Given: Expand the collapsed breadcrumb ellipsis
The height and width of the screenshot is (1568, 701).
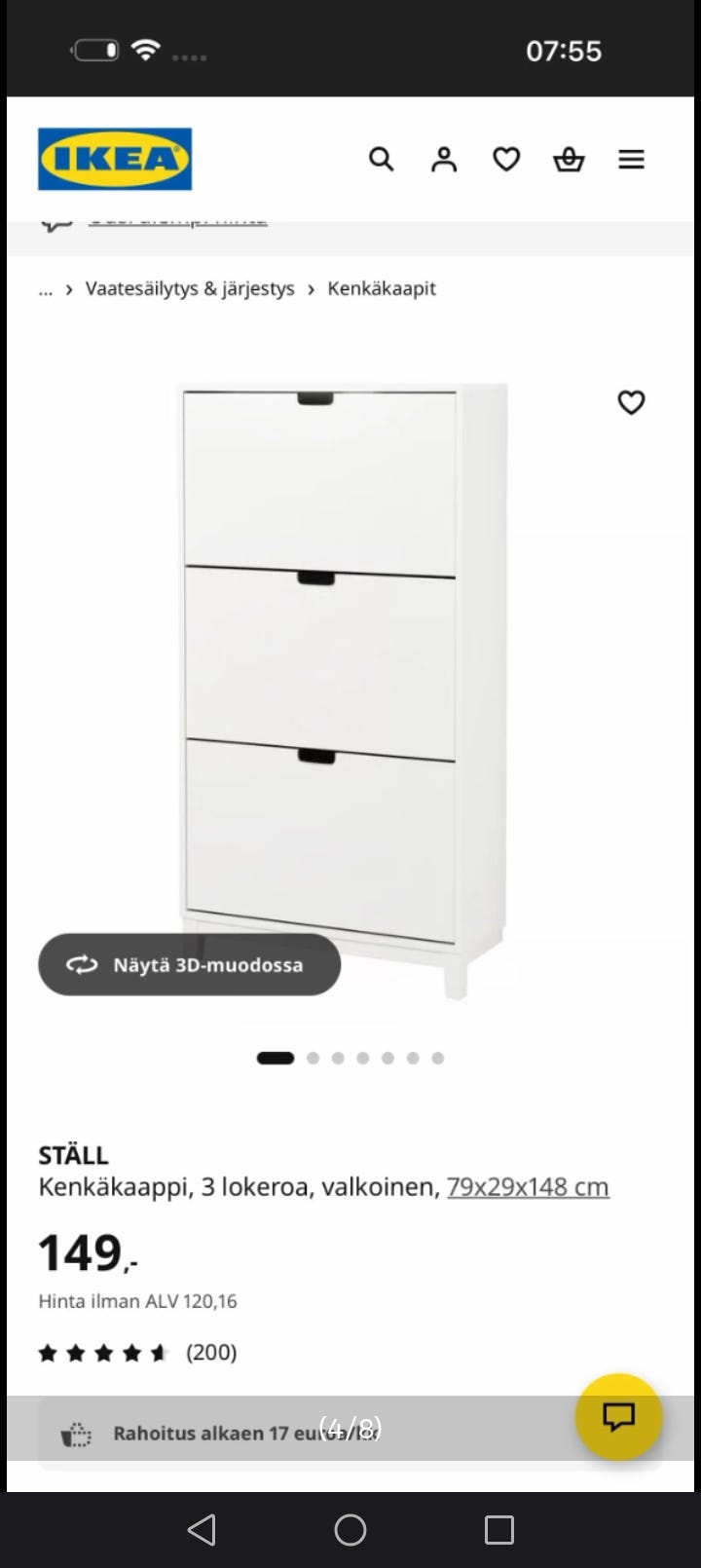Looking at the screenshot, I should 46,289.
